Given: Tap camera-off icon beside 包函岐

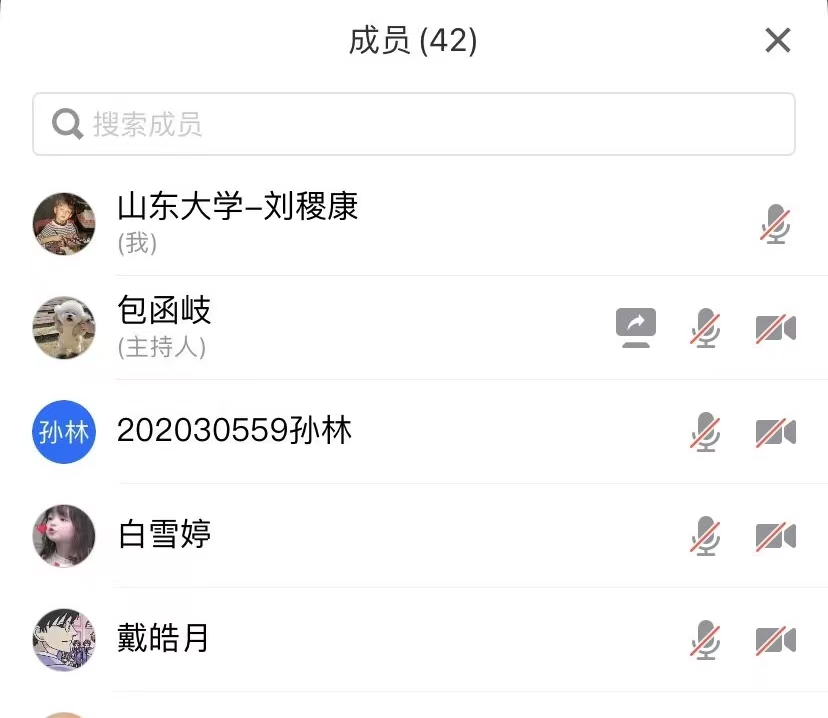Looking at the screenshot, I should 775,328.
